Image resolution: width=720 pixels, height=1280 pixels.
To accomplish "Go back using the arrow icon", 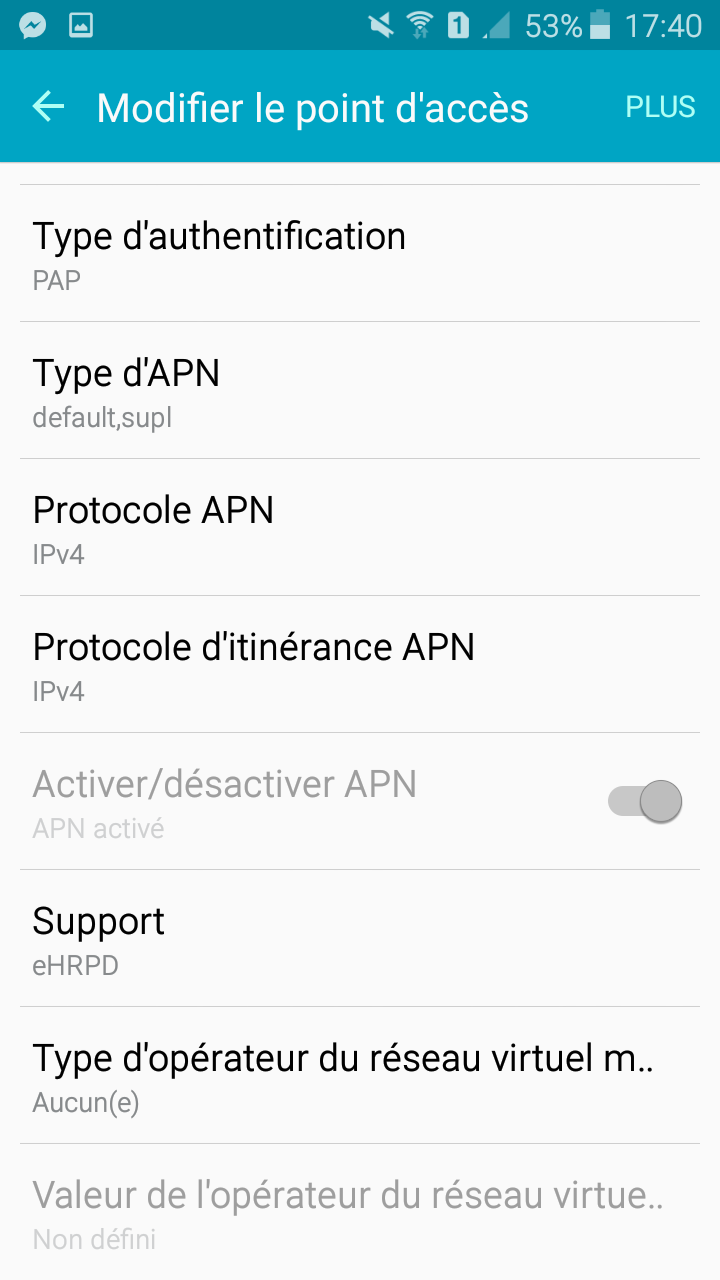I will pyautogui.click(x=48, y=106).
